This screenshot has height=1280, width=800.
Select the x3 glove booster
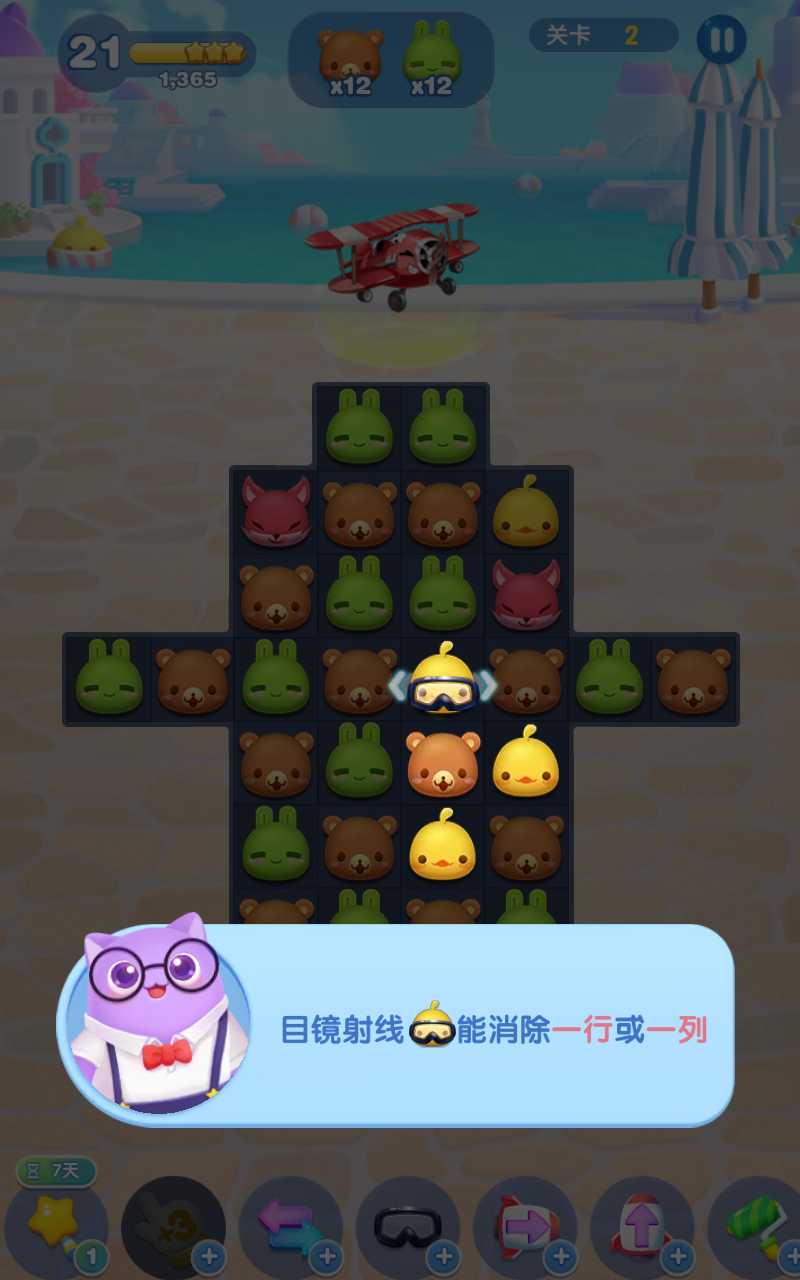(x=173, y=1225)
